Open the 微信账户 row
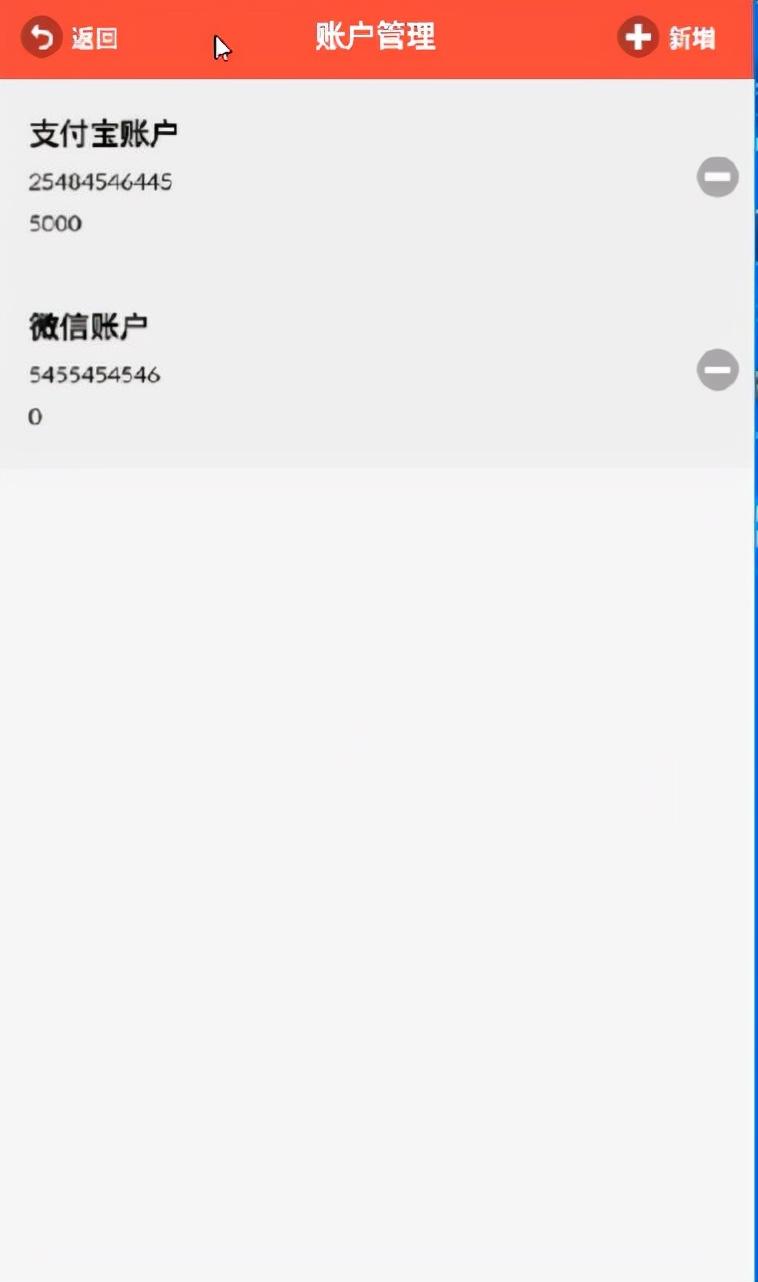This screenshot has width=758, height=1282. point(300,370)
